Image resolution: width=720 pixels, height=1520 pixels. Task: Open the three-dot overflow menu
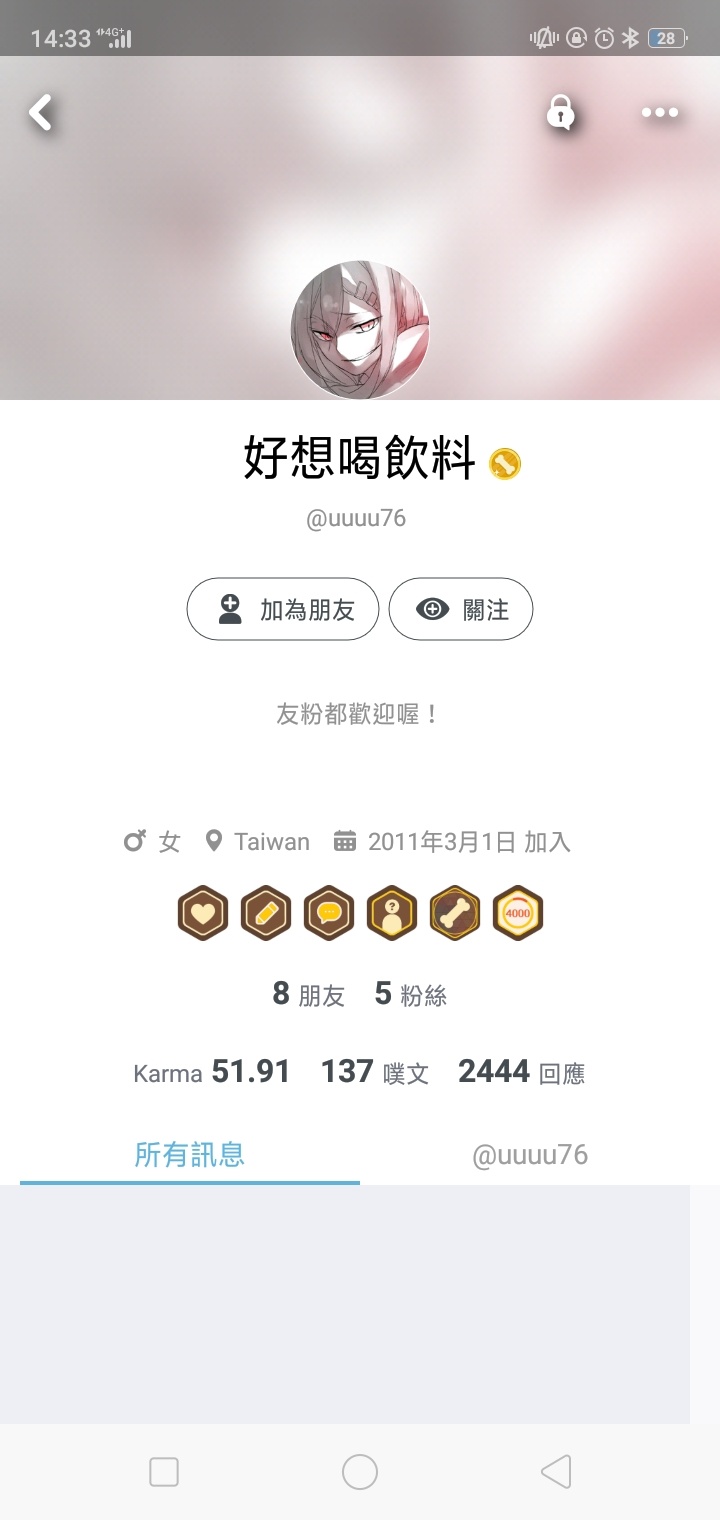(660, 112)
